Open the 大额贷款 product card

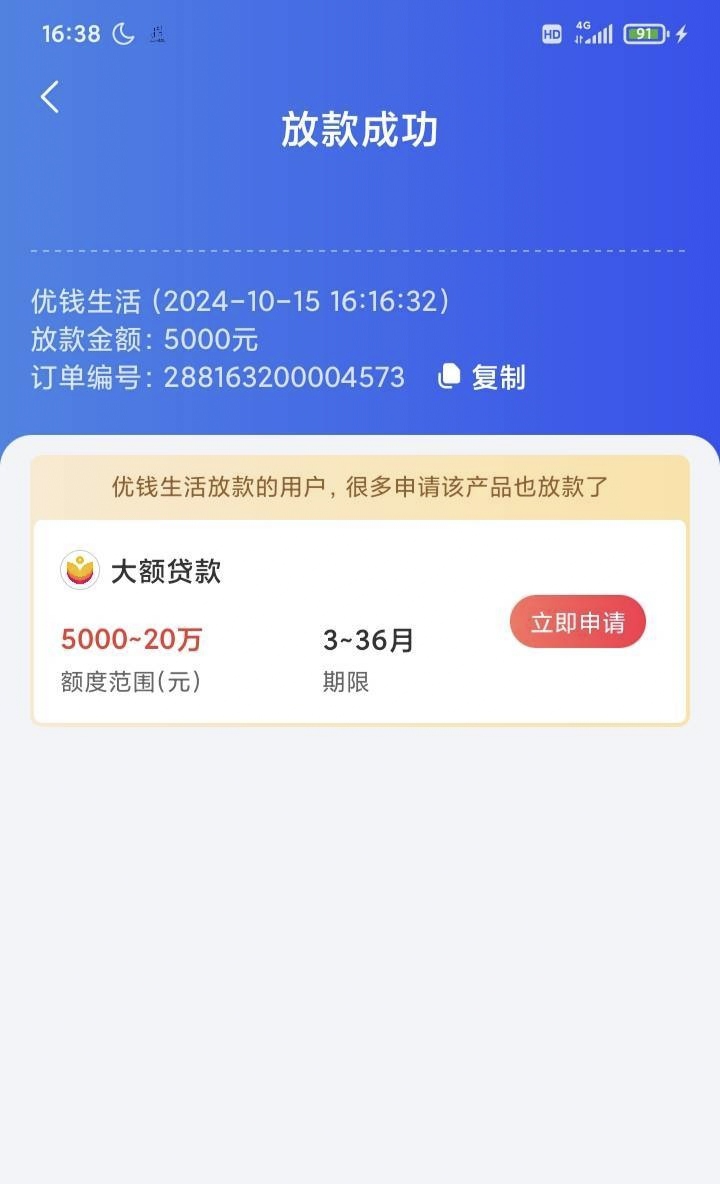[x=360, y=621]
